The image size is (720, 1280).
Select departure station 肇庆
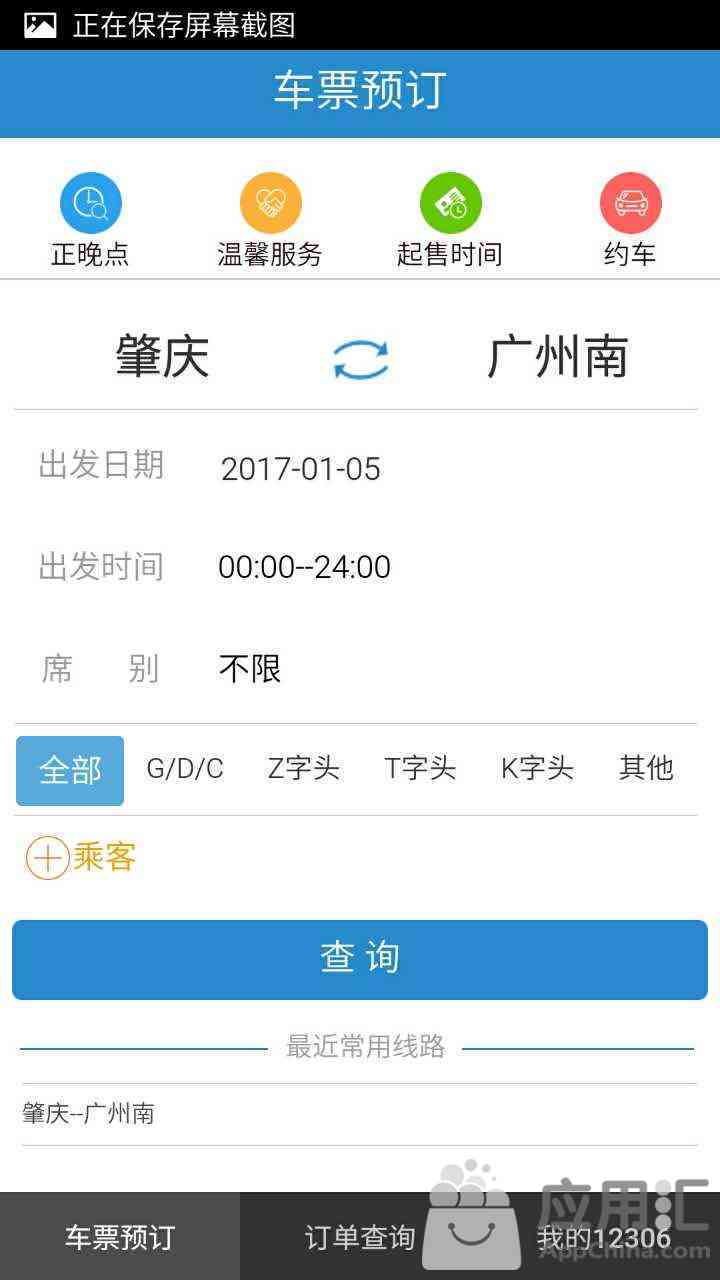point(162,357)
